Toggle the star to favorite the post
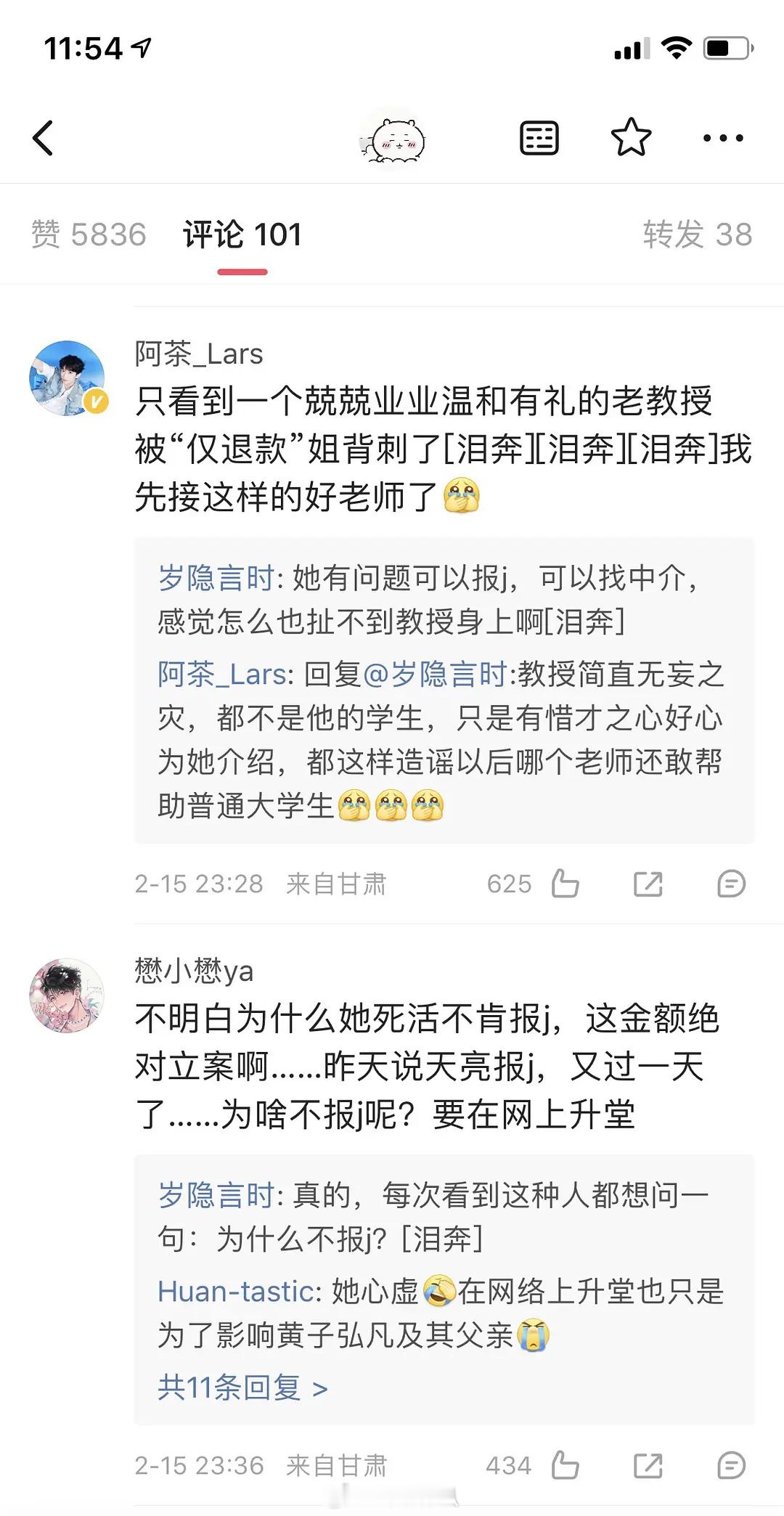The image size is (784, 1516). point(630,136)
